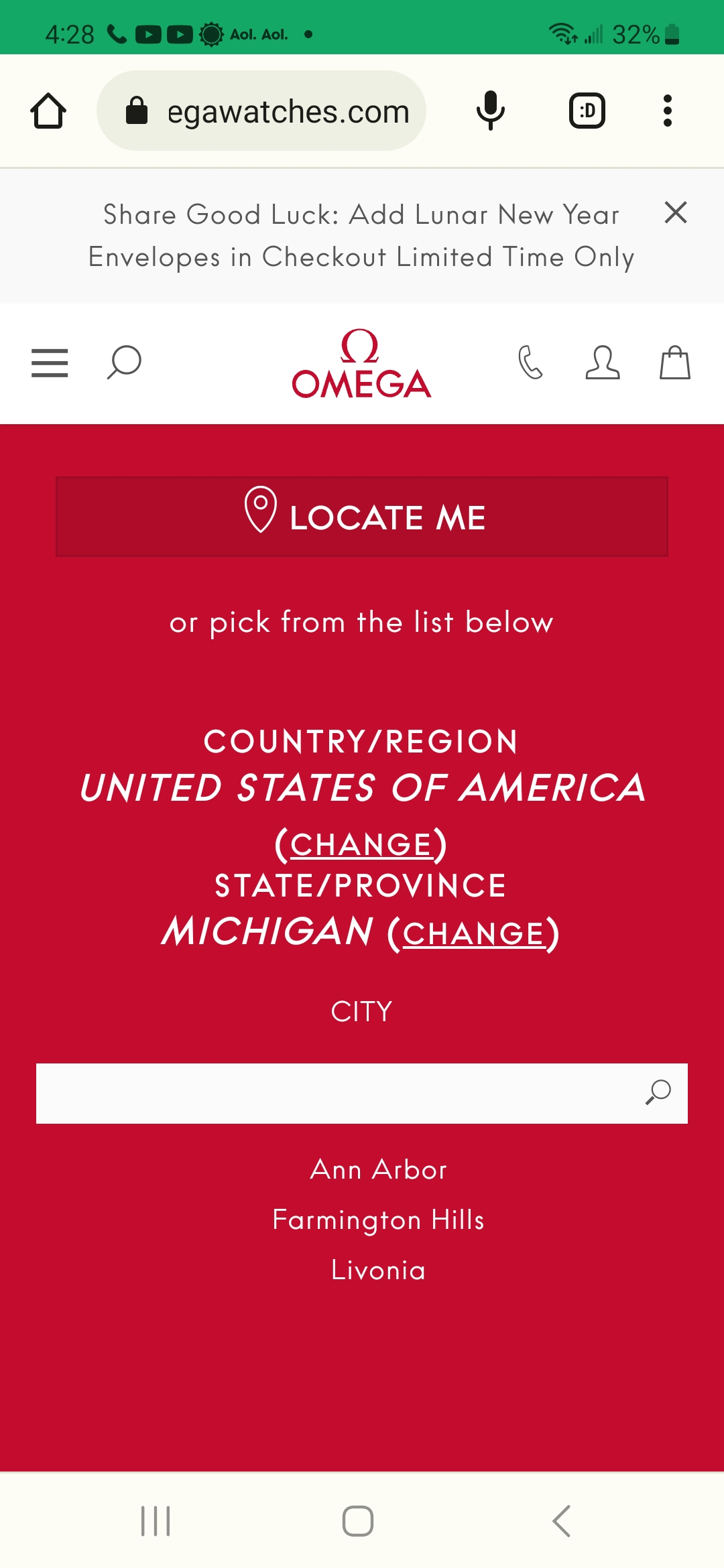
Task: Open the browser overflow menu
Action: 667,111
